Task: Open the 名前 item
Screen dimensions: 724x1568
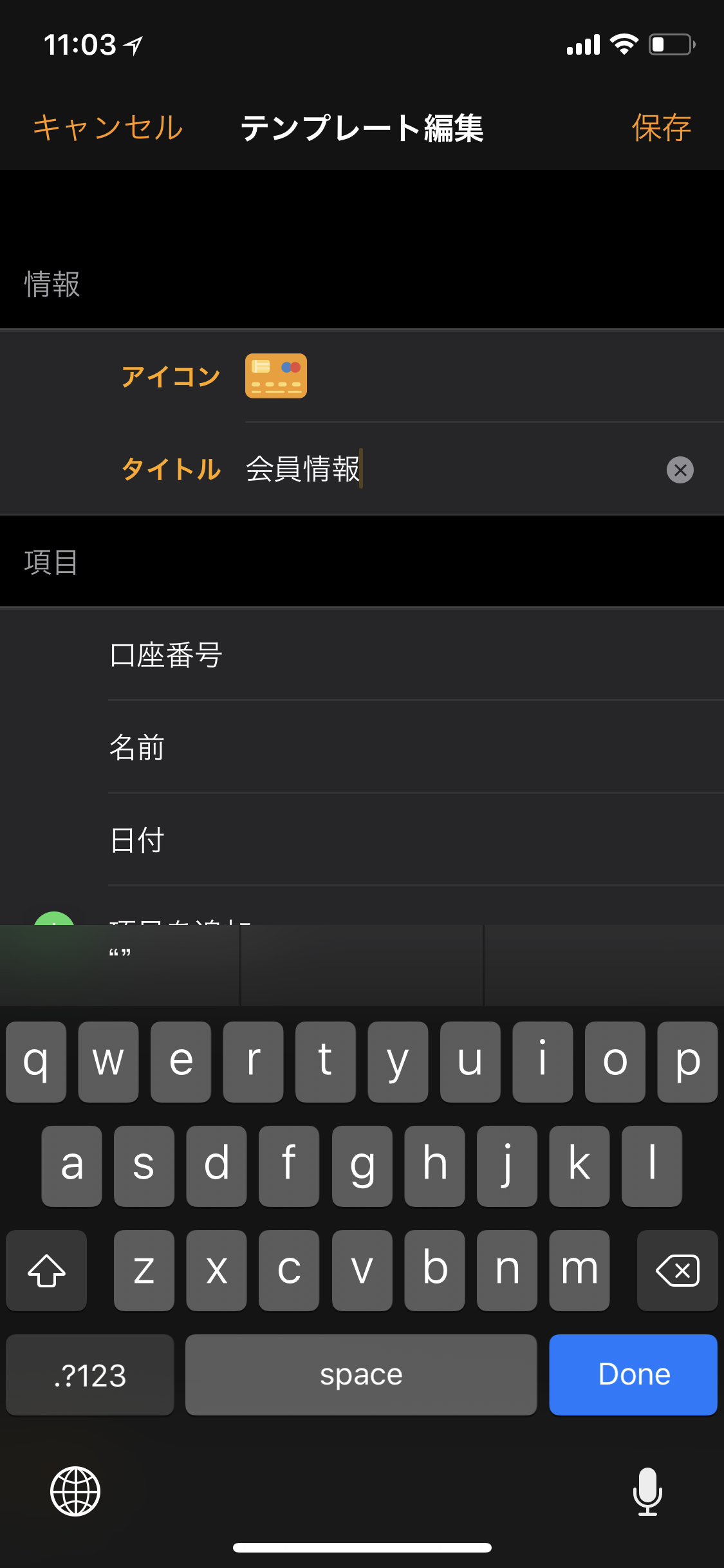Action: point(412,748)
